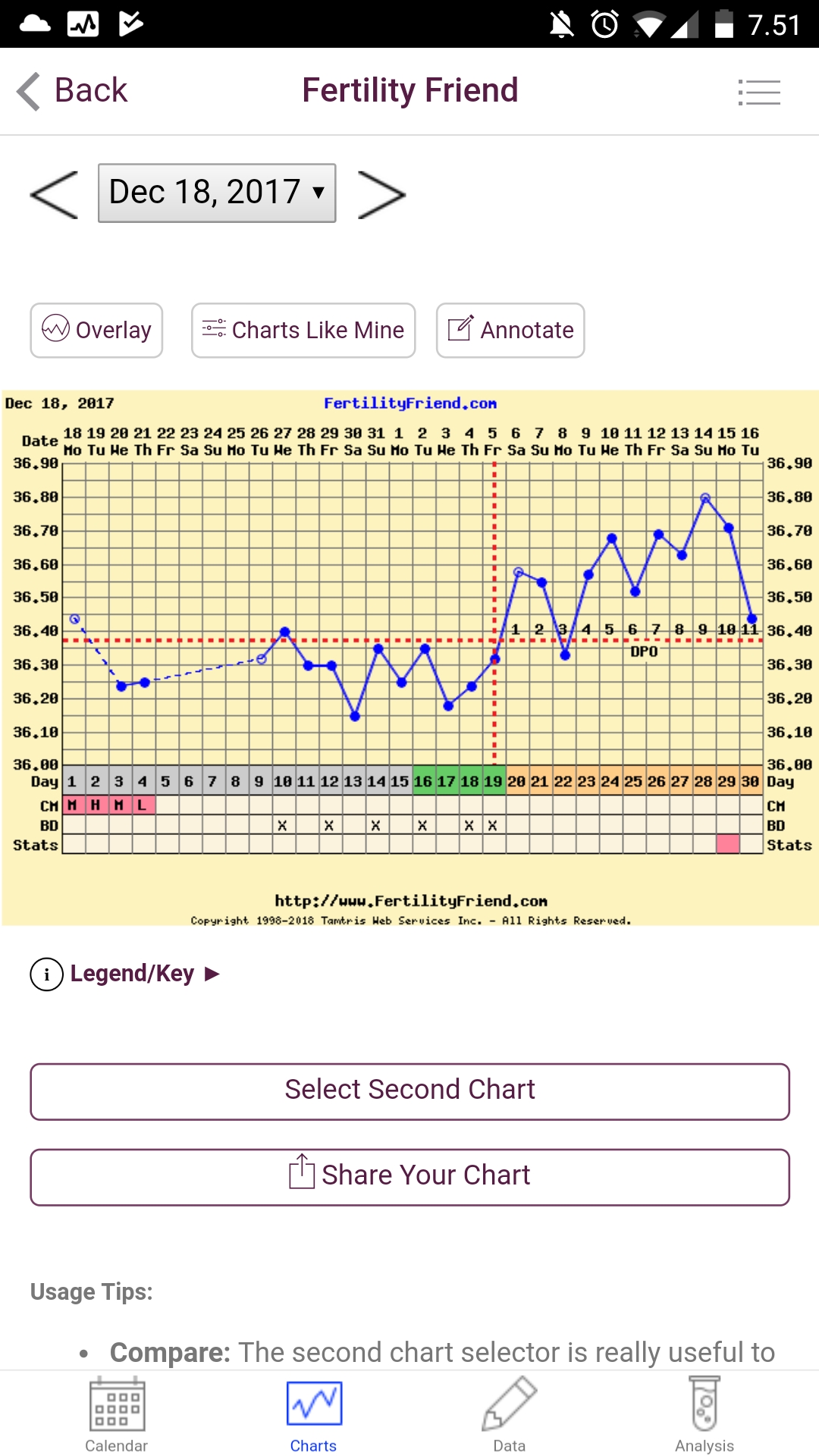Select Second Chart for comparison
The width and height of the screenshot is (819, 1456).
click(x=409, y=1091)
